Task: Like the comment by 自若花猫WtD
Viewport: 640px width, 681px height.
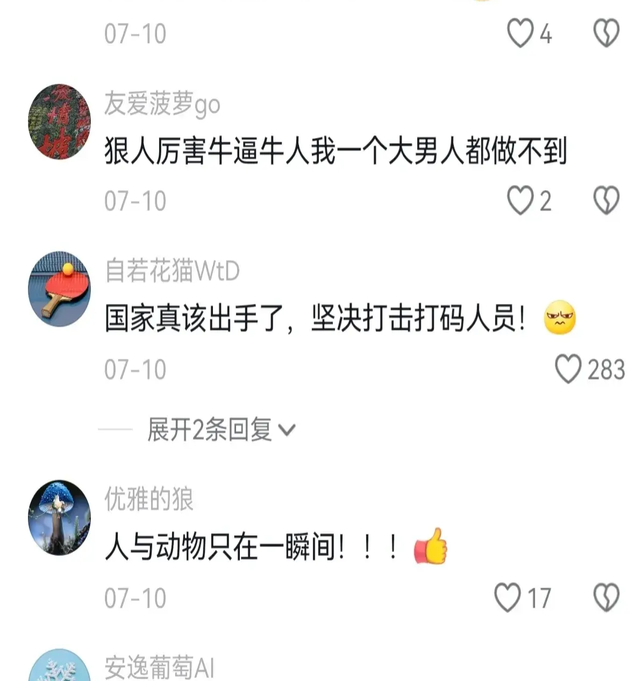Action: 568,370
